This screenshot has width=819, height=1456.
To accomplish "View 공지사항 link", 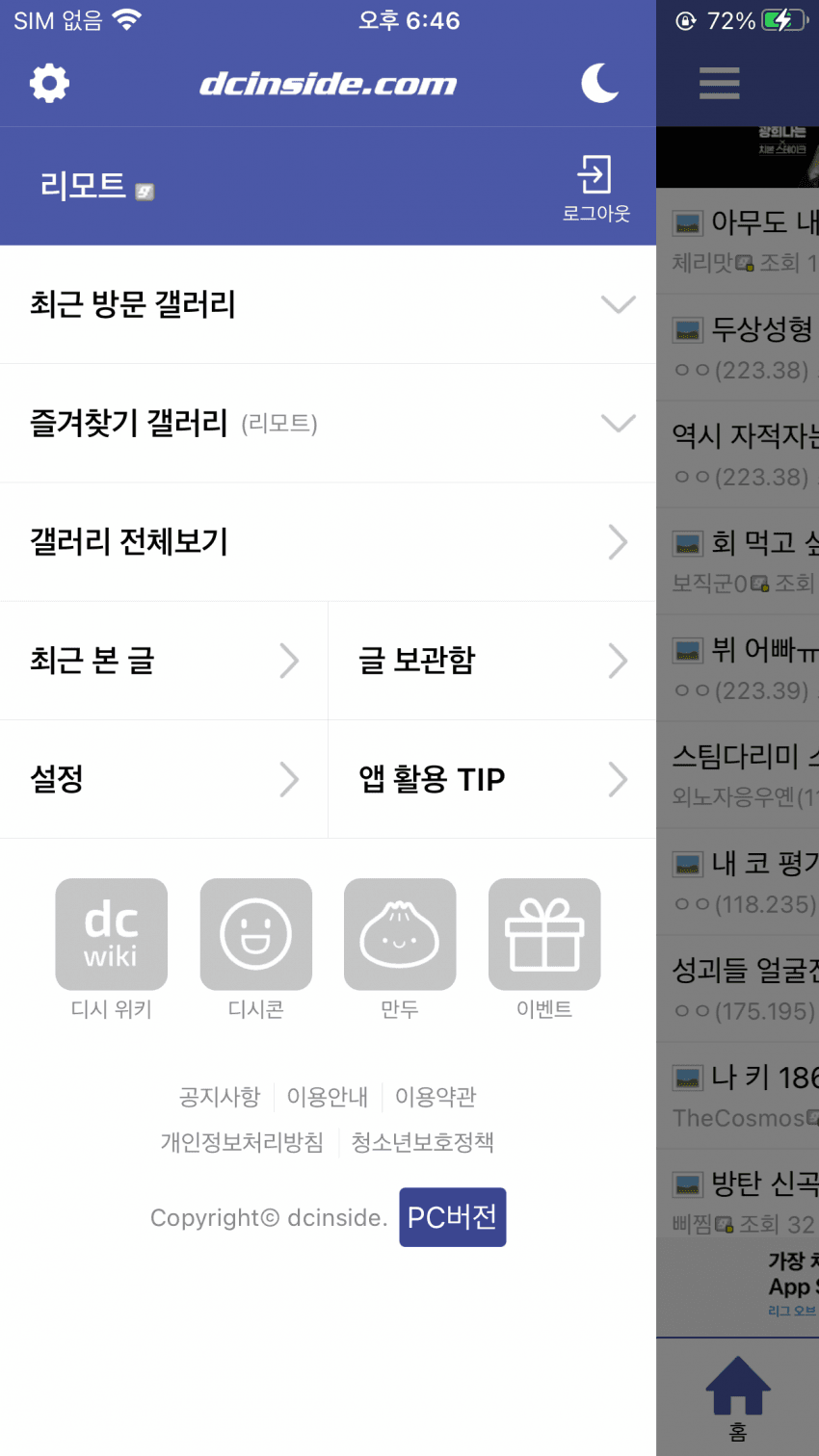I will 220,1097.
